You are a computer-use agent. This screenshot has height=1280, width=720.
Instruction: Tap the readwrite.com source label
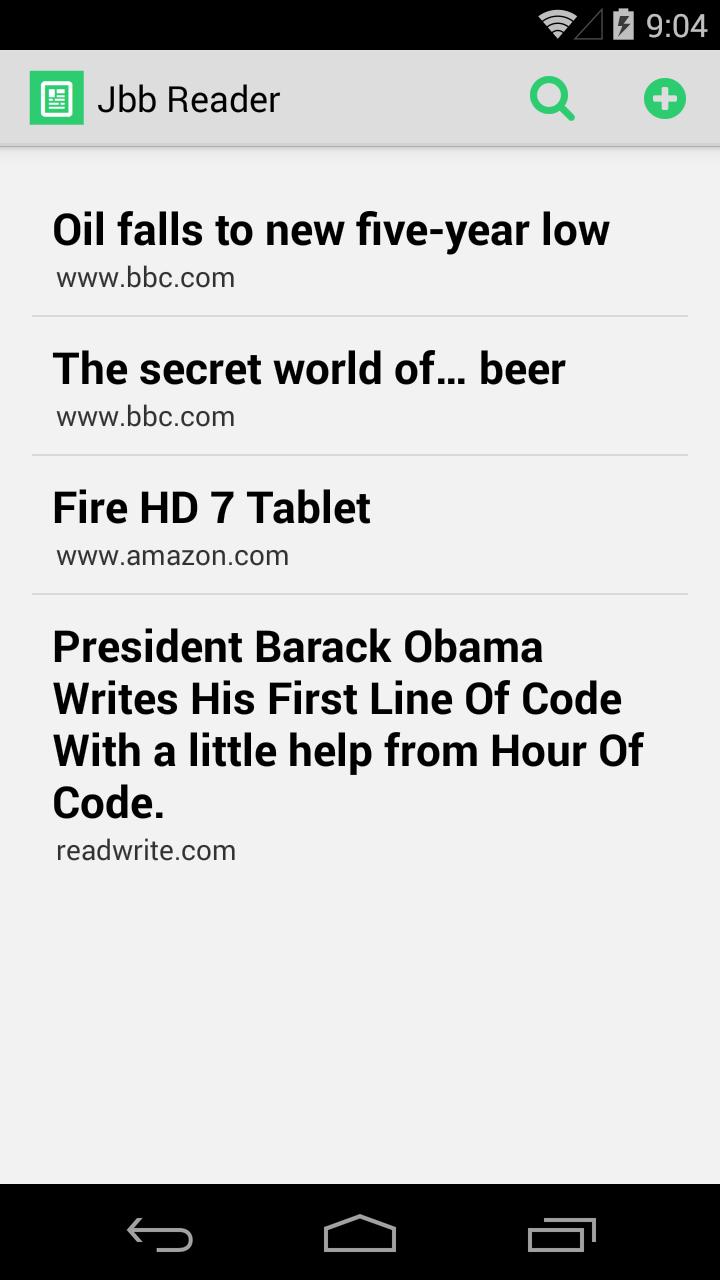pyautogui.click(x=145, y=849)
